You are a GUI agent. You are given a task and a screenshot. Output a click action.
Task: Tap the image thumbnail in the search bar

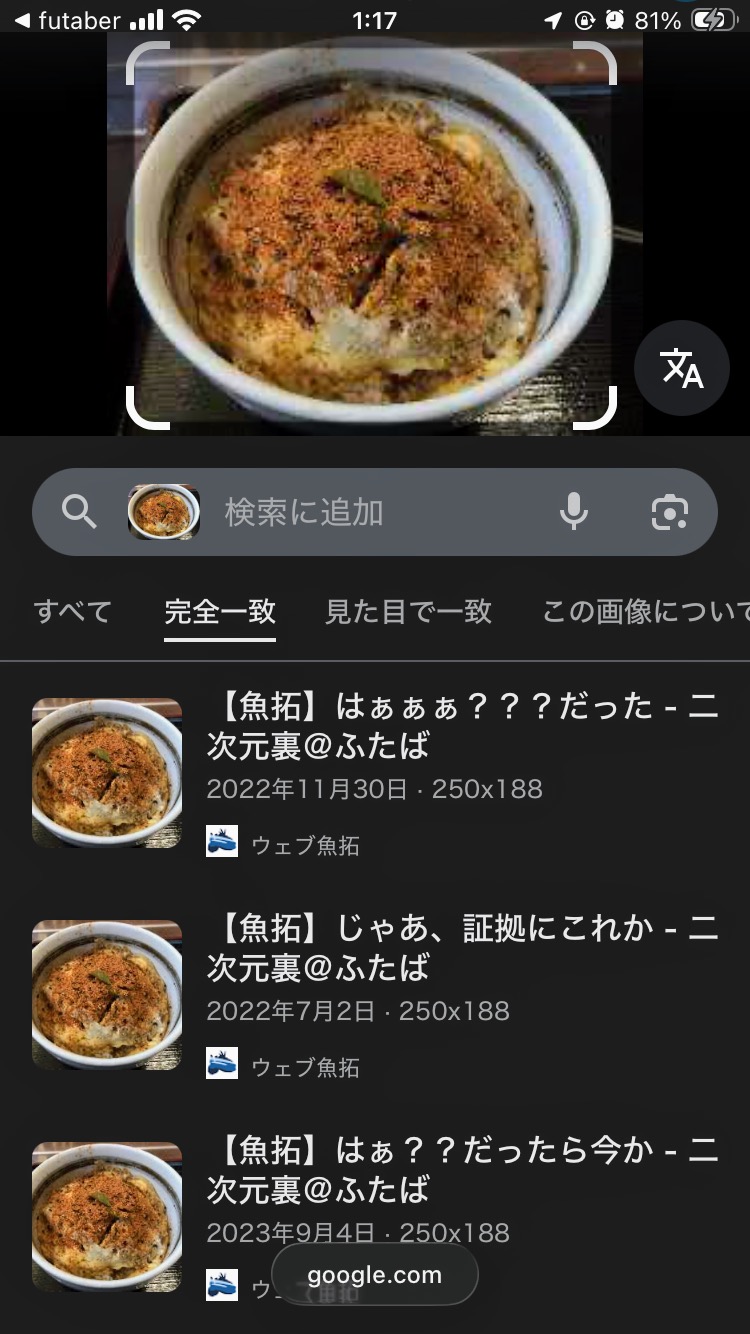tap(163, 512)
